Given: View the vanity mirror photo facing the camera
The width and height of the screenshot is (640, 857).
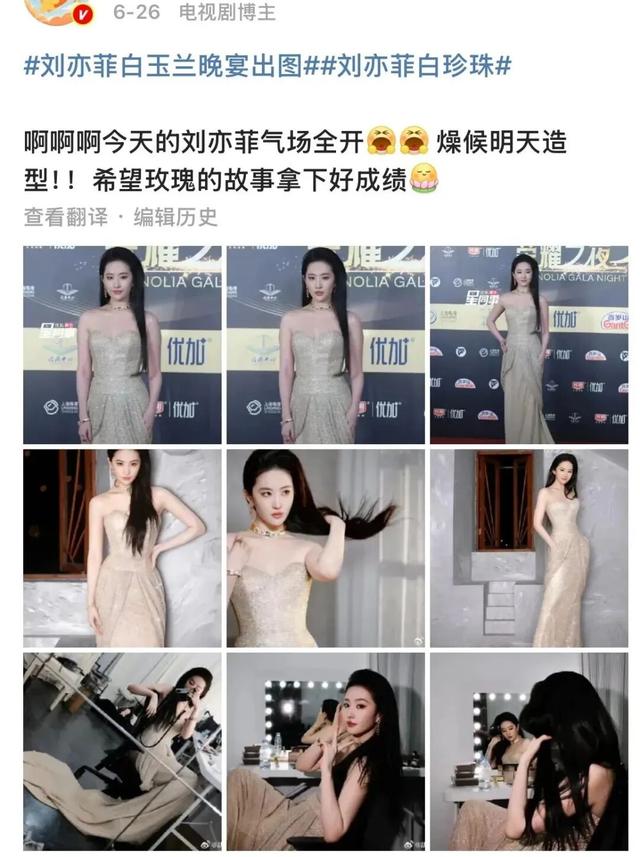Looking at the screenshot, I should tap(325, 751).
